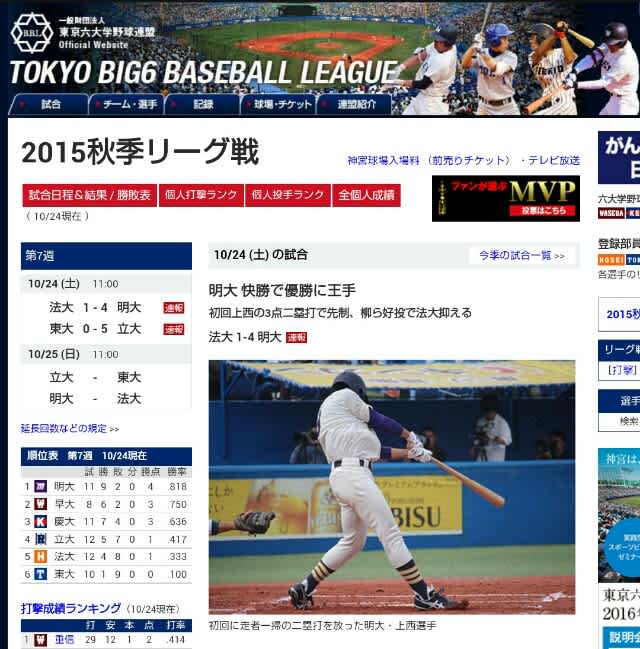This screenshot has width=640, height=649.
Task: Open the チーム・選手 navigation tab
Action: (126, 104)
